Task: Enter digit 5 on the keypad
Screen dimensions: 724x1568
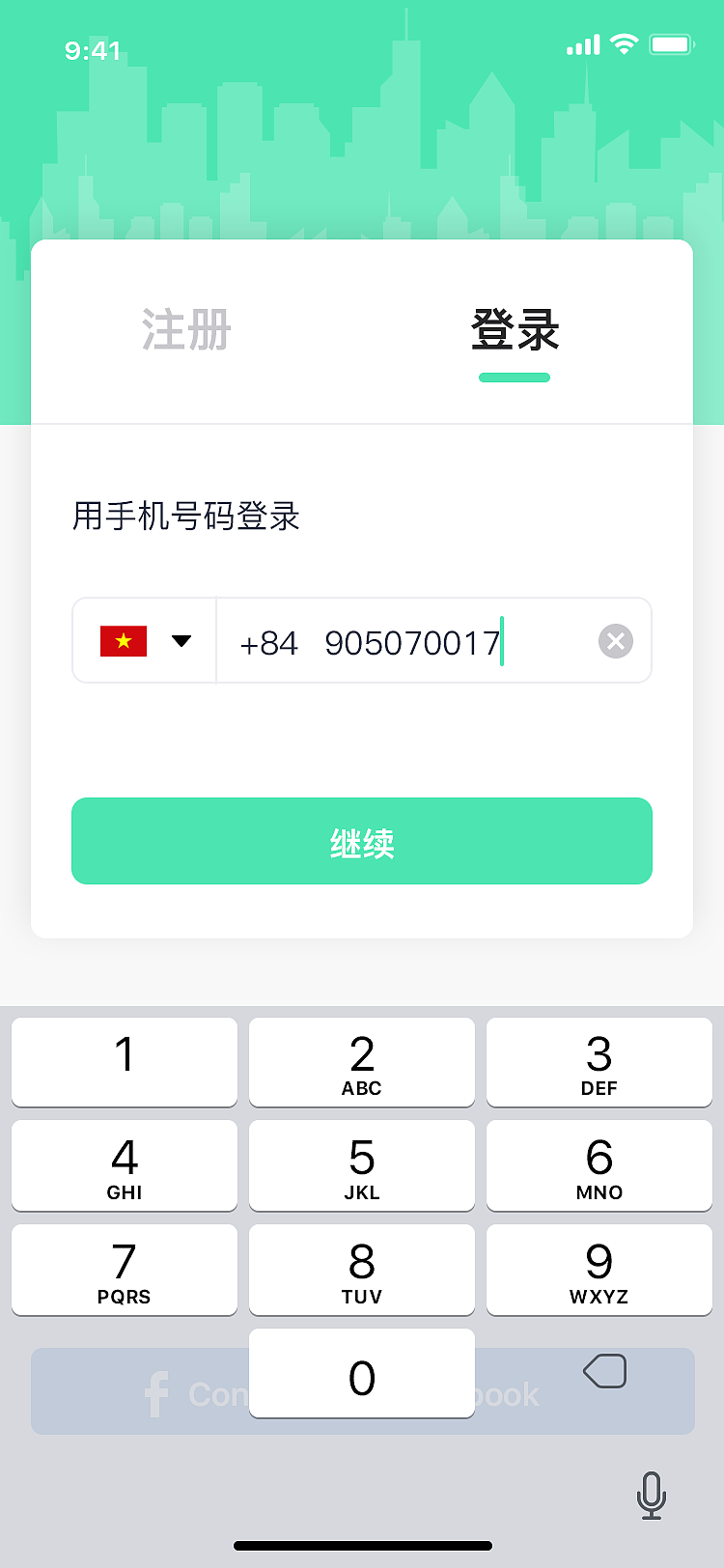Action: pos(362,1165)
